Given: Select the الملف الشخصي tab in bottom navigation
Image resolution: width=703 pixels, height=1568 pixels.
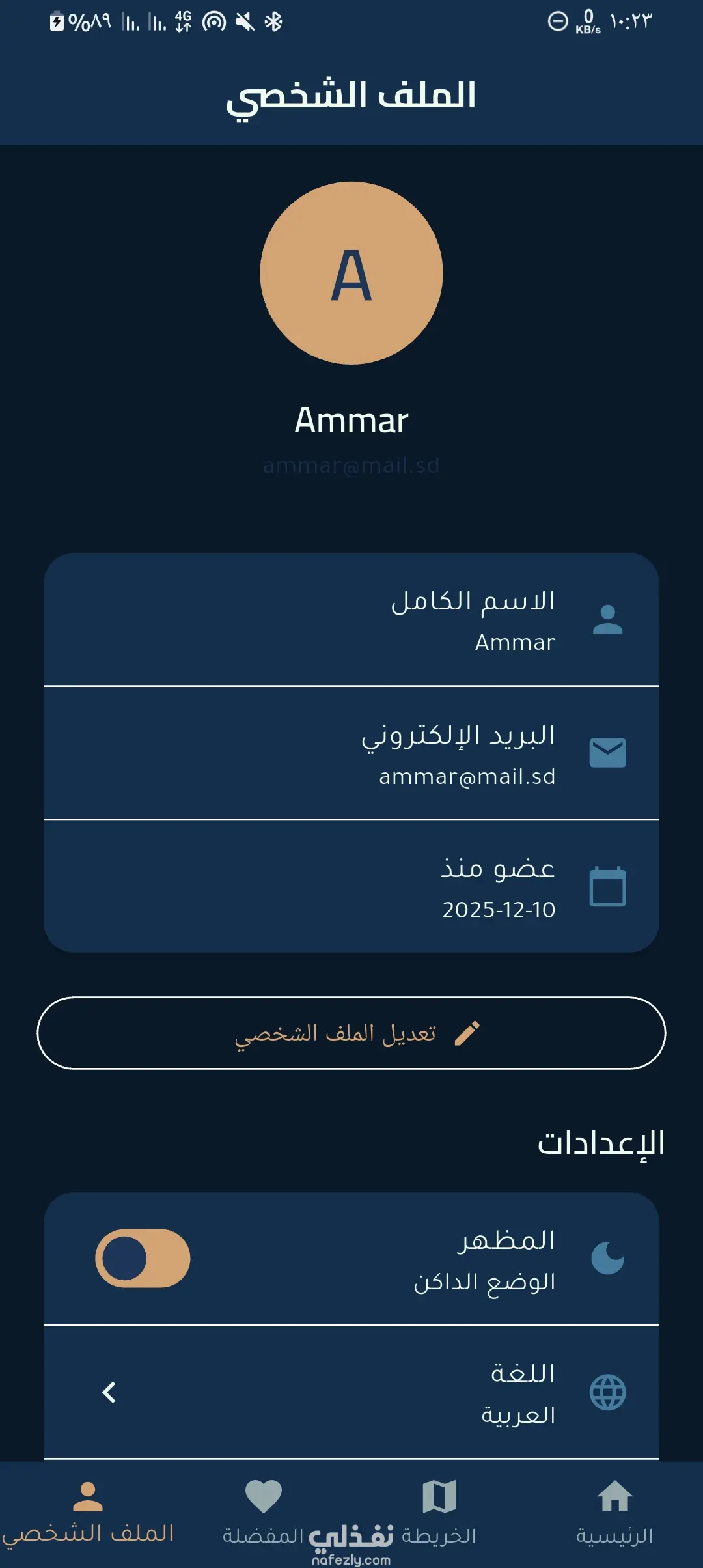Looking at the screenshot, I should point(88,1512).
